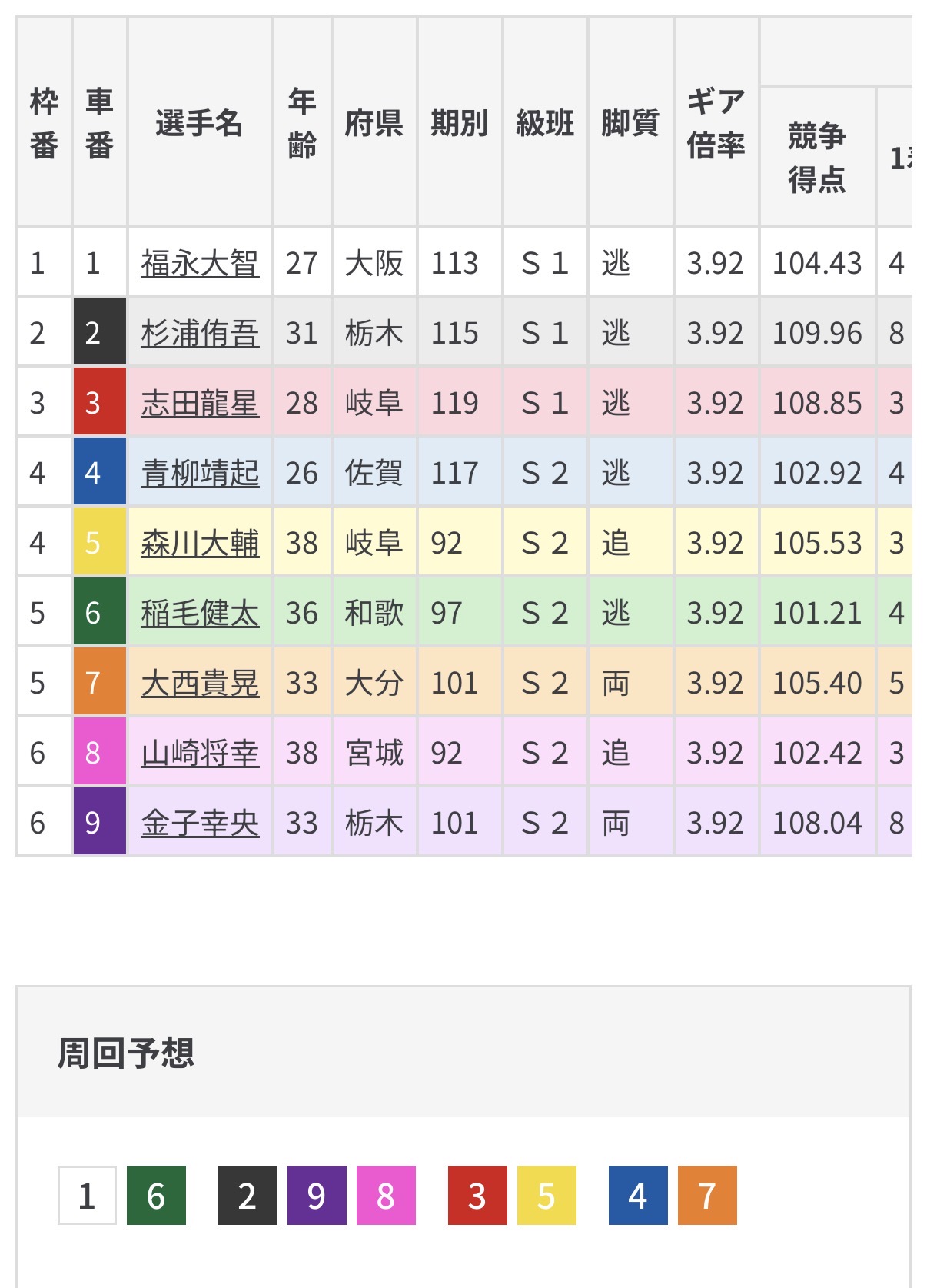
Task: Open racer 福永大智's profile link
Action: point(200,264)
